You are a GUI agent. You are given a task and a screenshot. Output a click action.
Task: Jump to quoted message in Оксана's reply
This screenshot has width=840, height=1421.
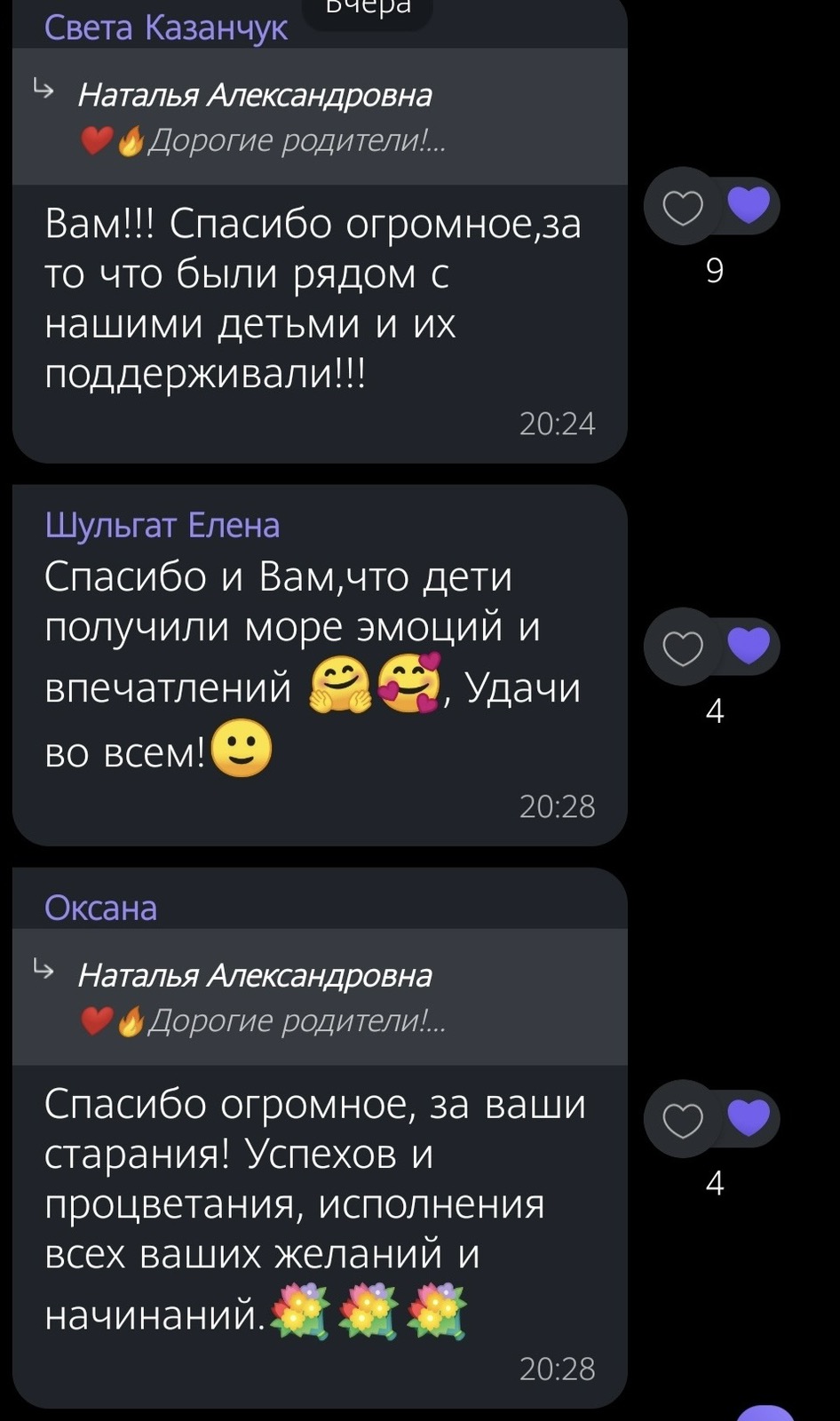320,996
